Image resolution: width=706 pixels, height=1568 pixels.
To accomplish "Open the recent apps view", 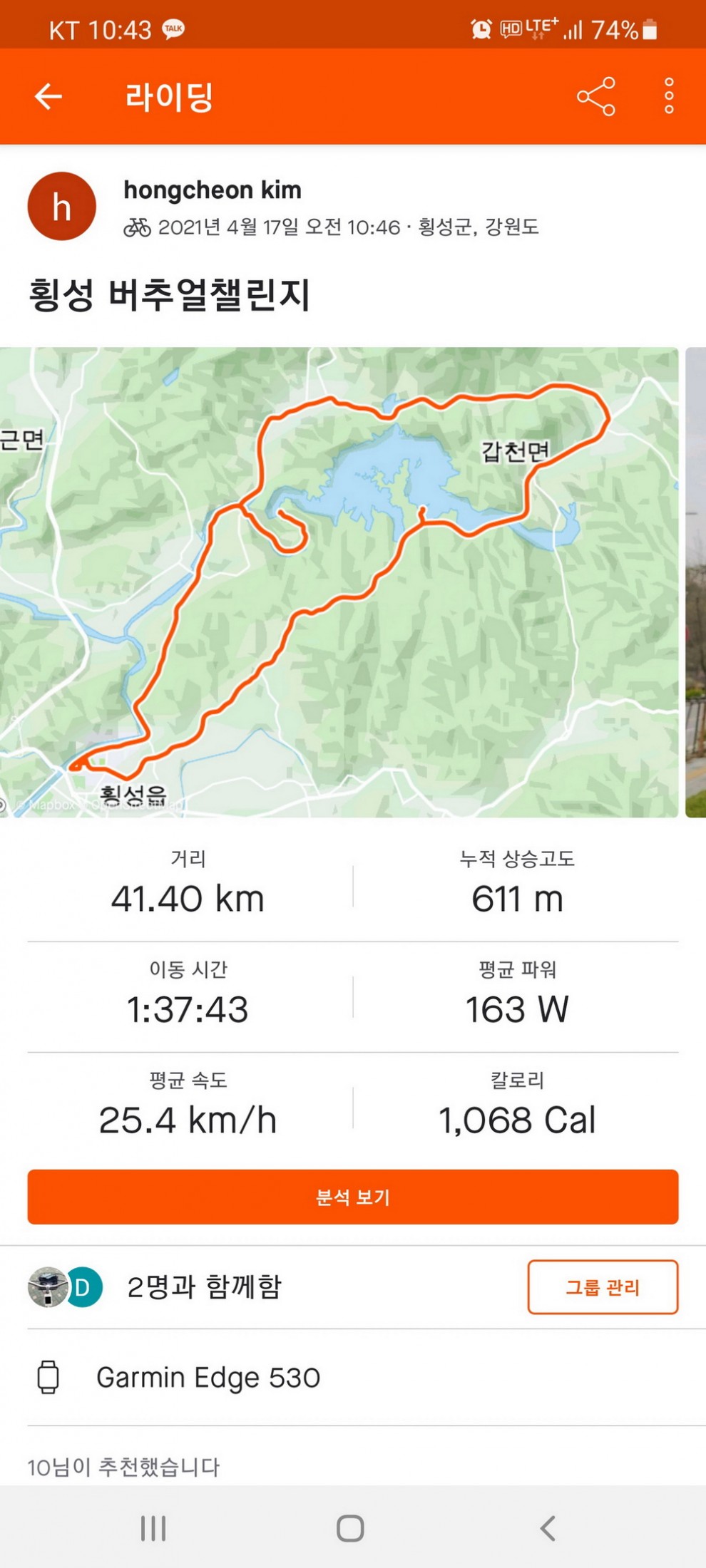I will click(x=153, y=1528).
